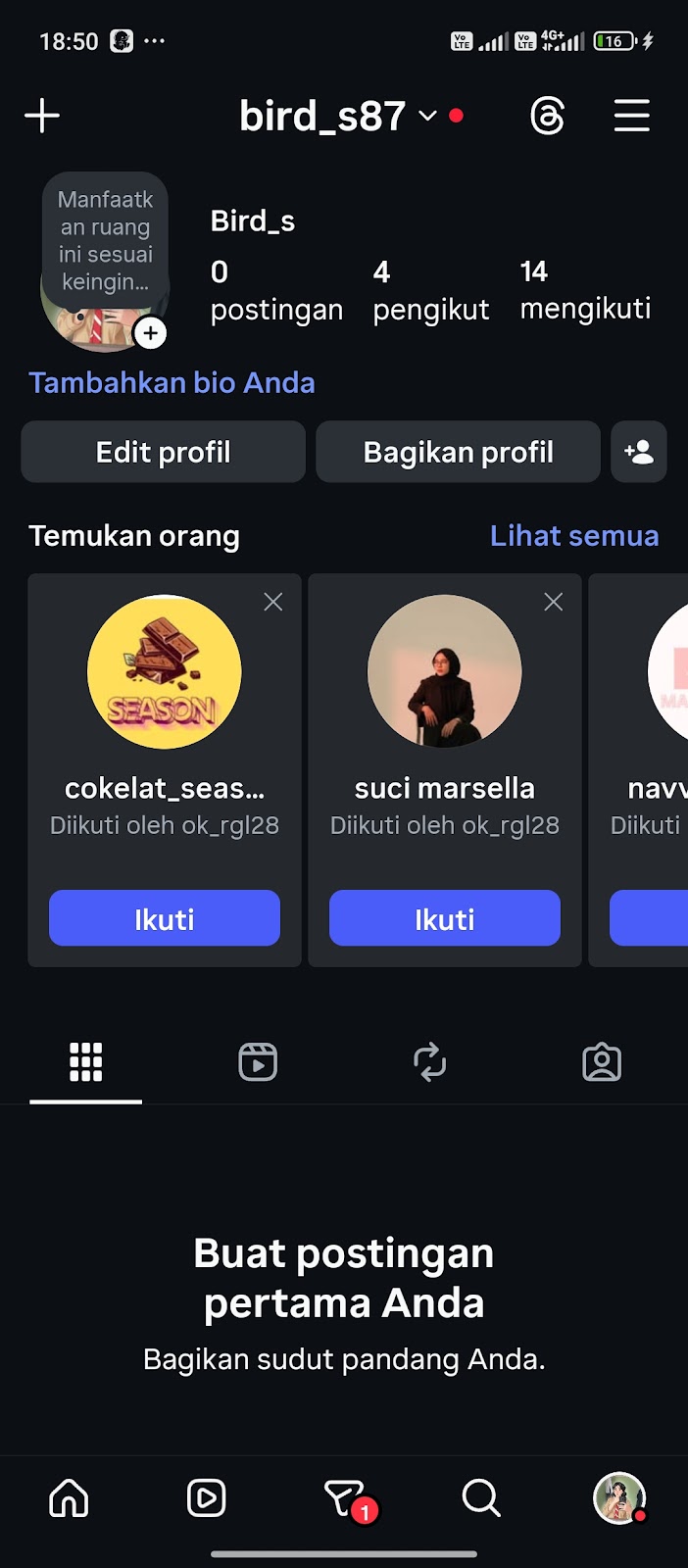Dismiss the suci marsella suggestion card
Viewport: 688px width, 1568px height.
tap(554, 602)
